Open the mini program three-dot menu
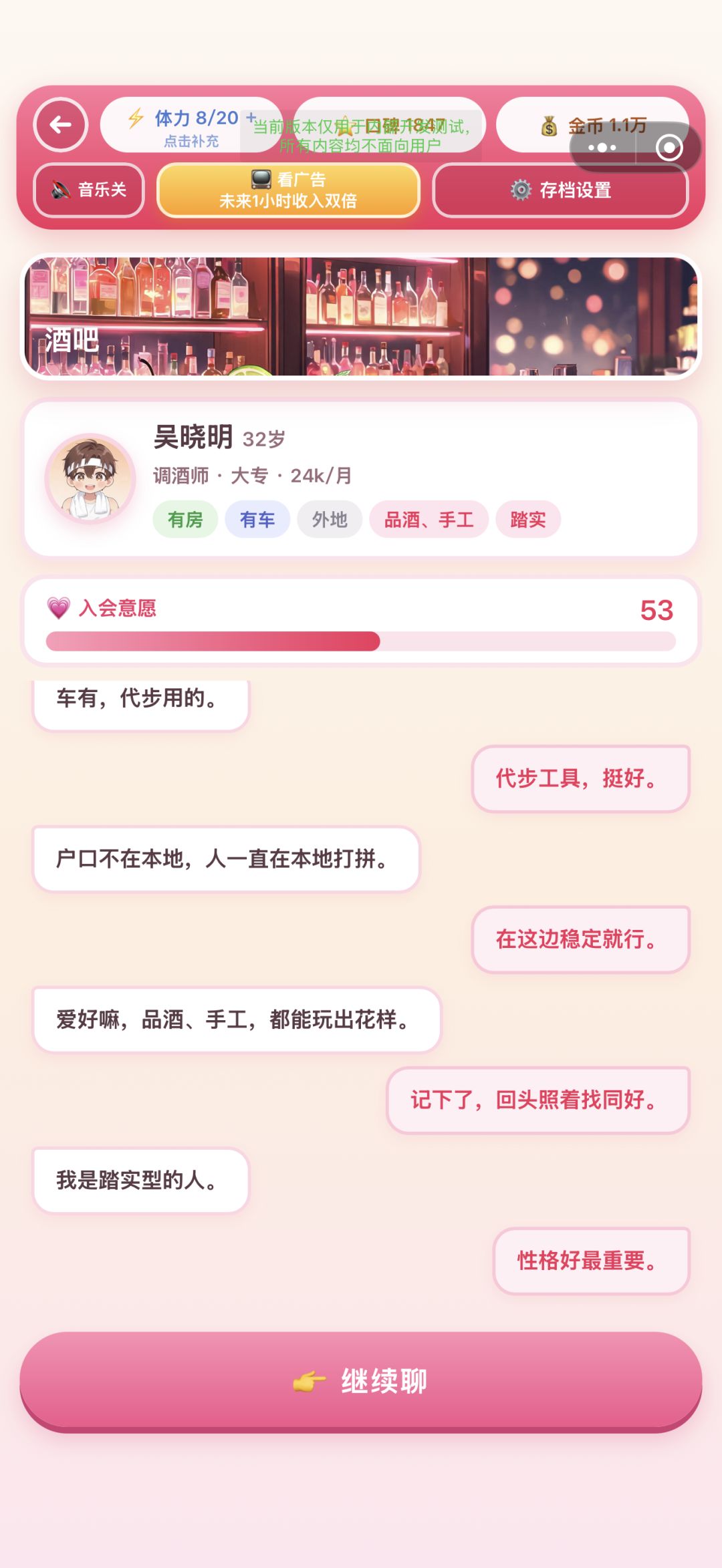Image resolution: width=722 pixels, height=1568 pixels. click(602, 148)
